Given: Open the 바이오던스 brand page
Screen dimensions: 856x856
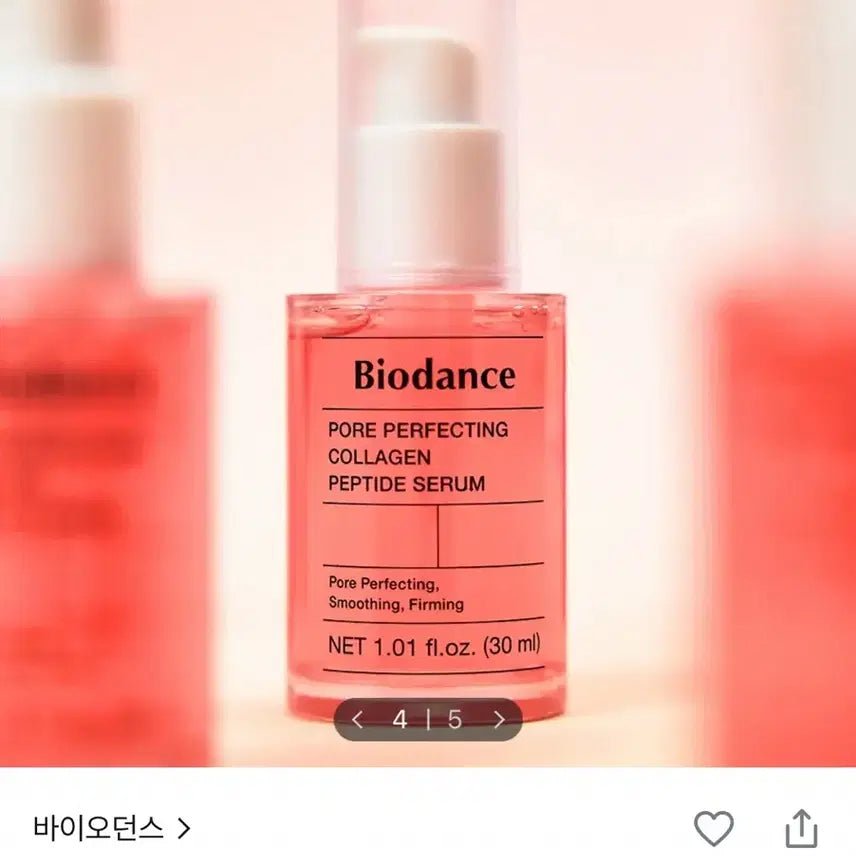Looking at the screenshot, I should (110, 827).
